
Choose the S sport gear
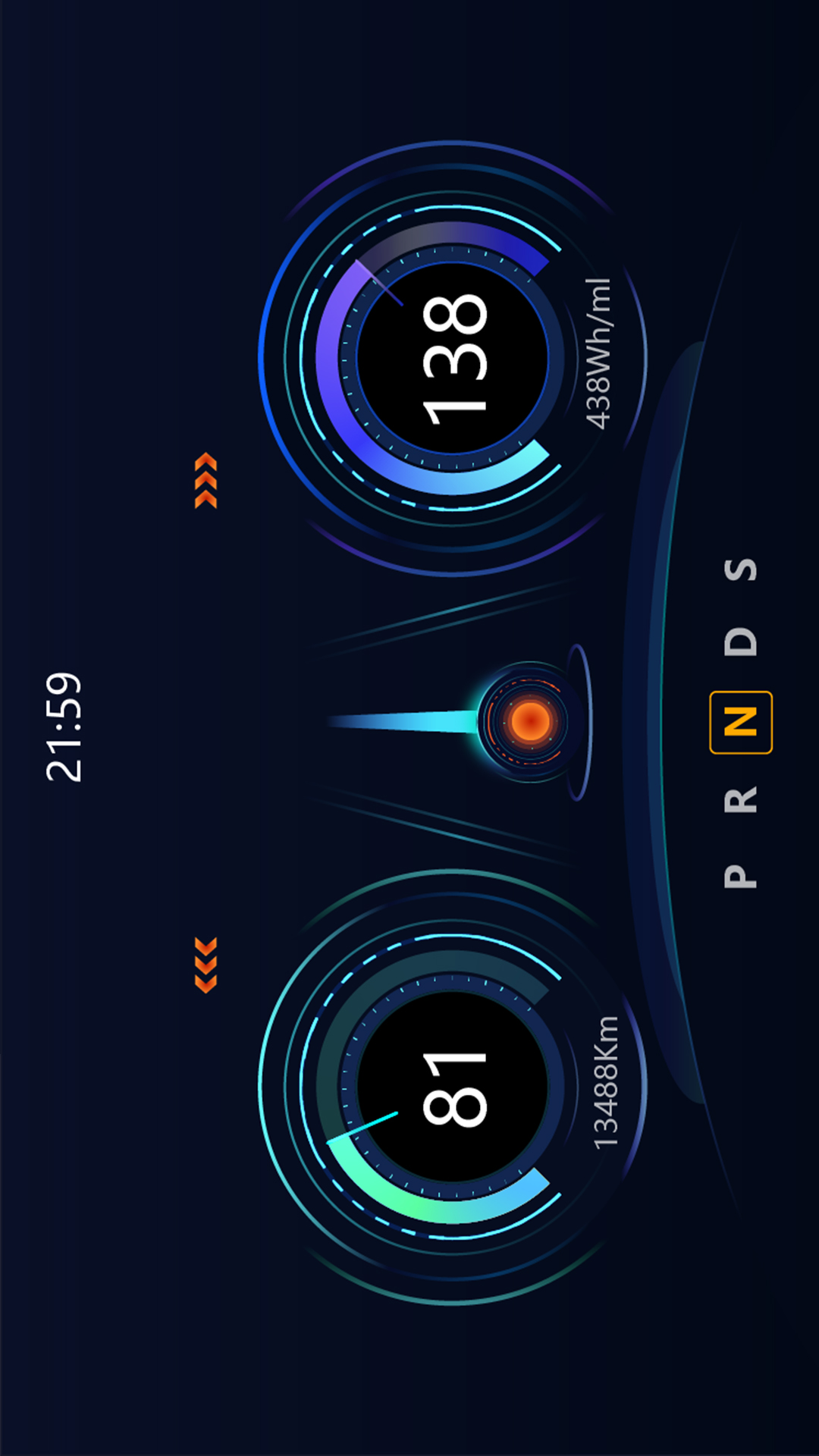point(741,569)
